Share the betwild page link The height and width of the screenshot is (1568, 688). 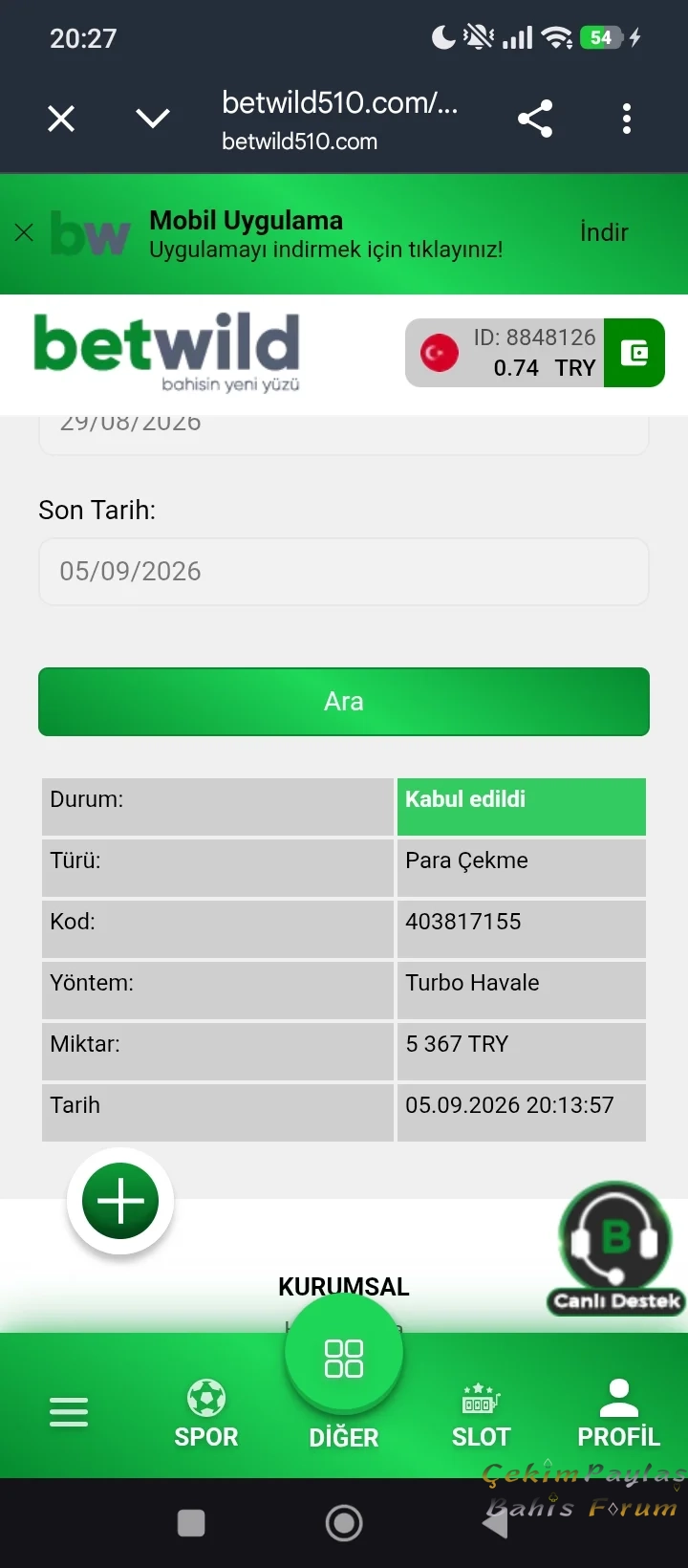(535, 119)
